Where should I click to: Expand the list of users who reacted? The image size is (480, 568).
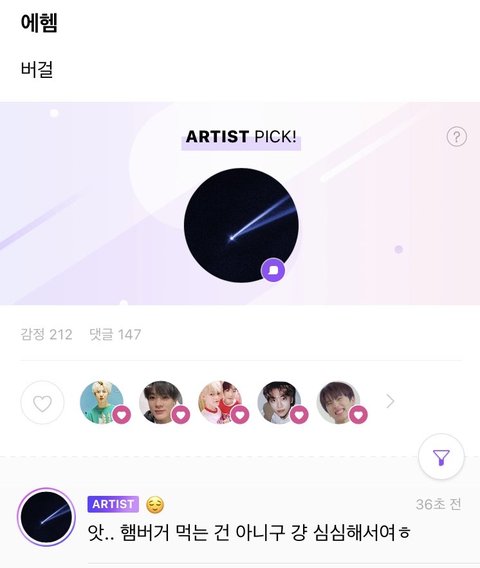[390, 401]
